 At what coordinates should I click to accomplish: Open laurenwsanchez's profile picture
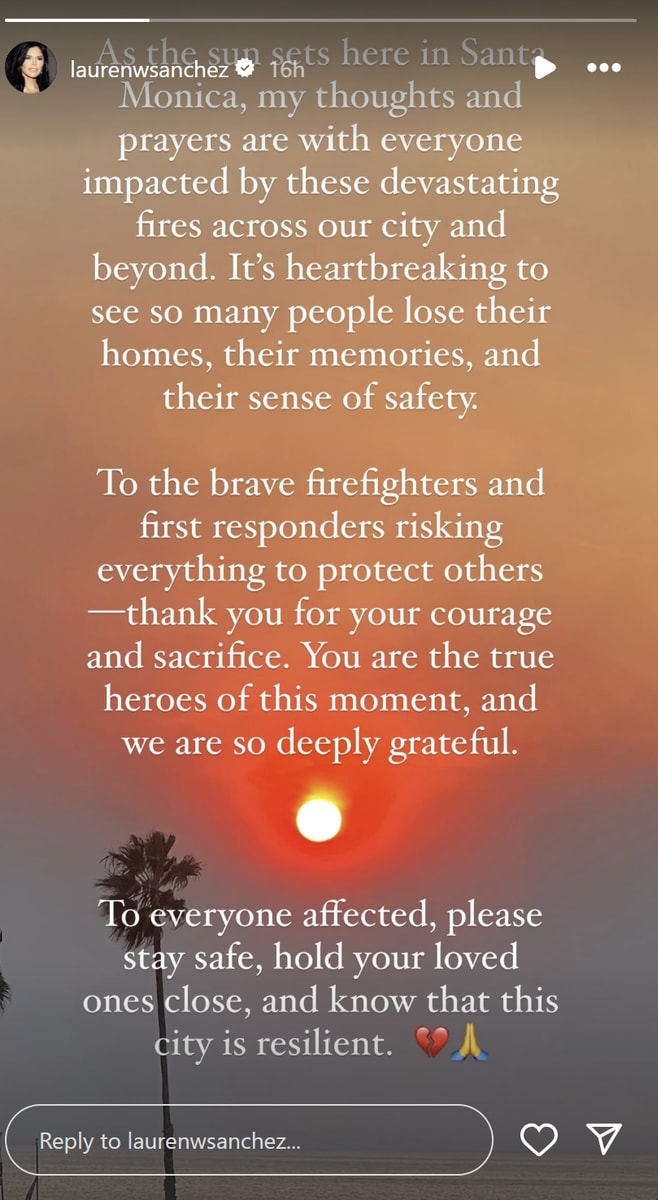[30, 68]
